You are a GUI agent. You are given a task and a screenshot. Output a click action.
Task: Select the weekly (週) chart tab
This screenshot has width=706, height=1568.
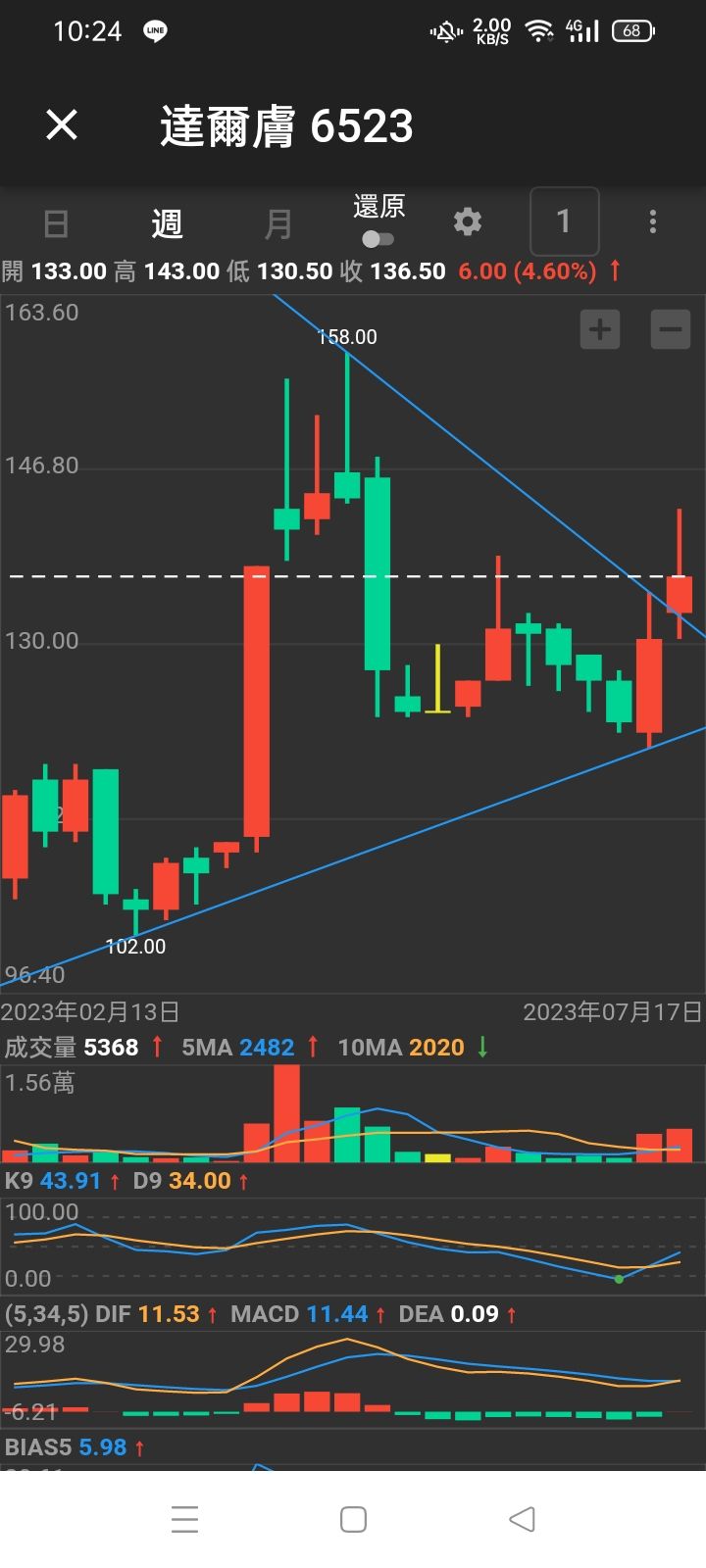click(167, 223)
